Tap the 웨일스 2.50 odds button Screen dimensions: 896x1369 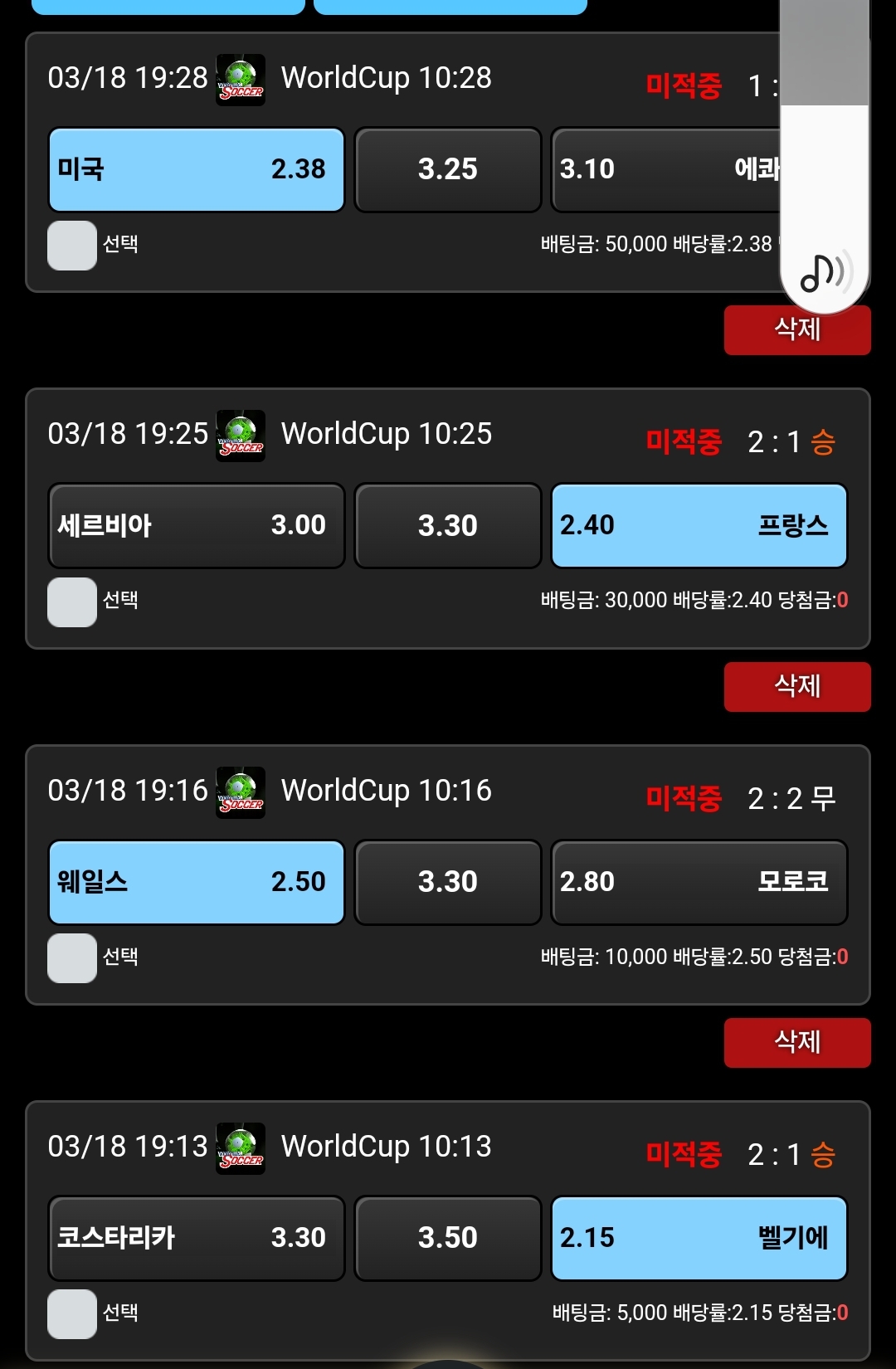(x=196, y=882)
